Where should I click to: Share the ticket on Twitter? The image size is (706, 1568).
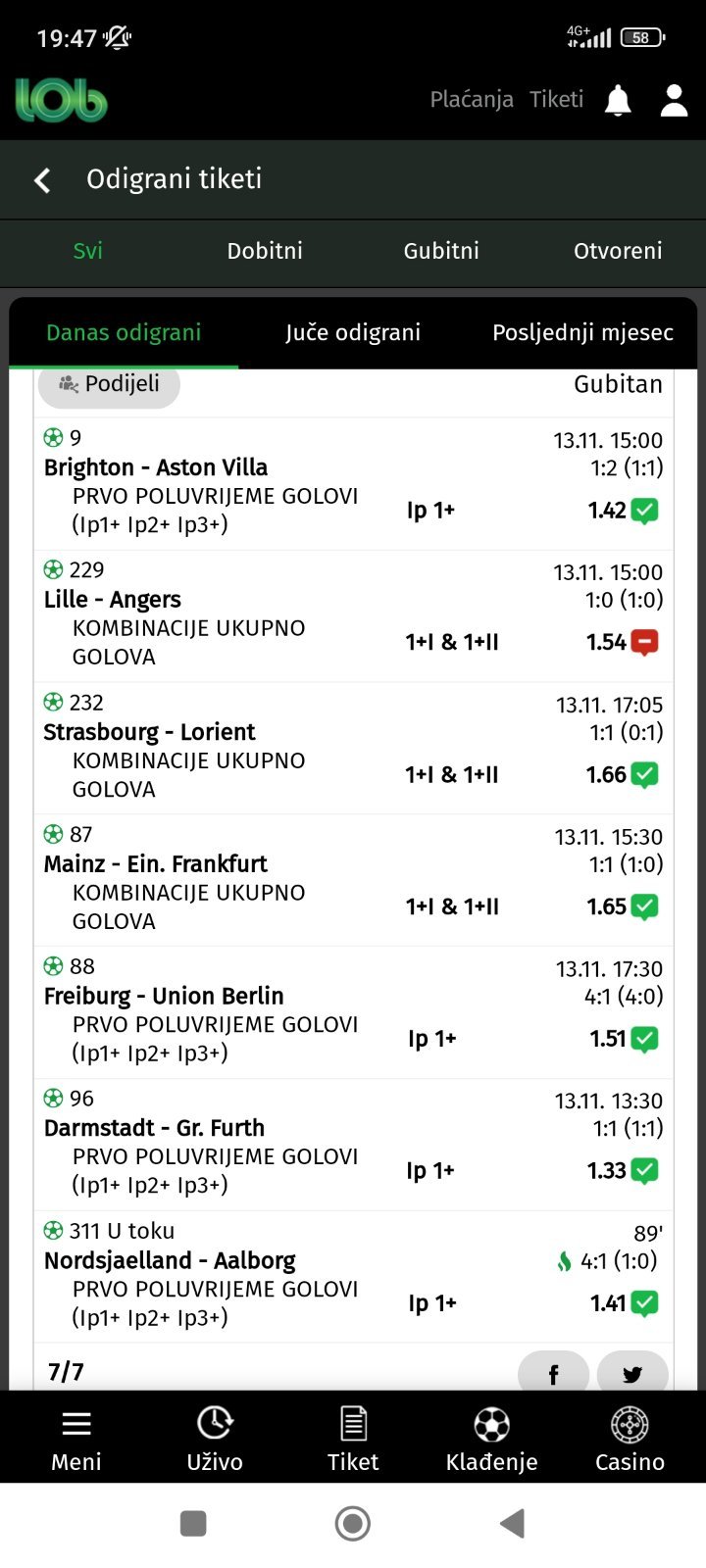[632, 1373]
